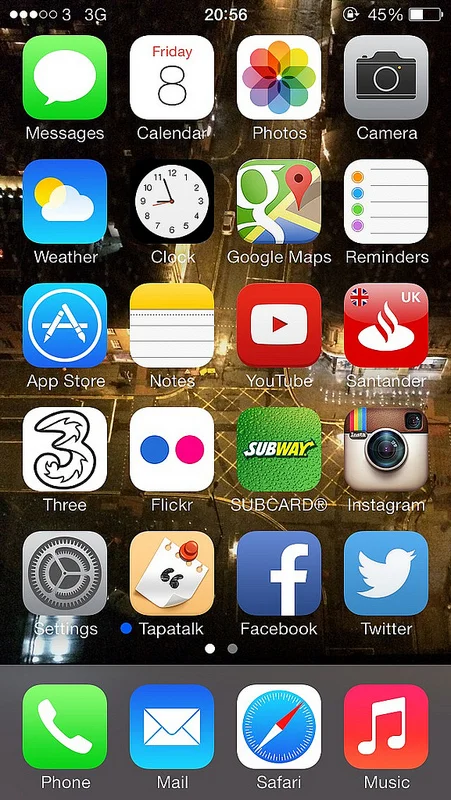Open the Clock app

(172, 202)
